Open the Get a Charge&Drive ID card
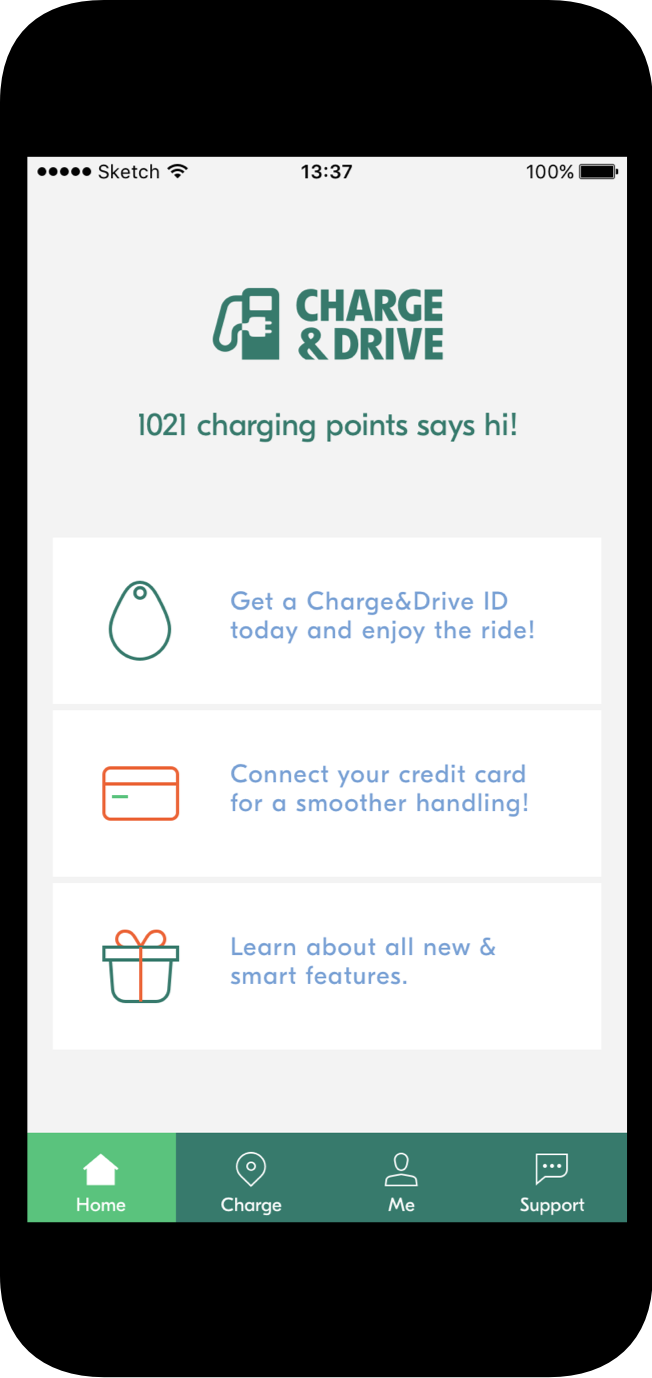This screenshot has width=652, height=1378. [x=327, y=620]
